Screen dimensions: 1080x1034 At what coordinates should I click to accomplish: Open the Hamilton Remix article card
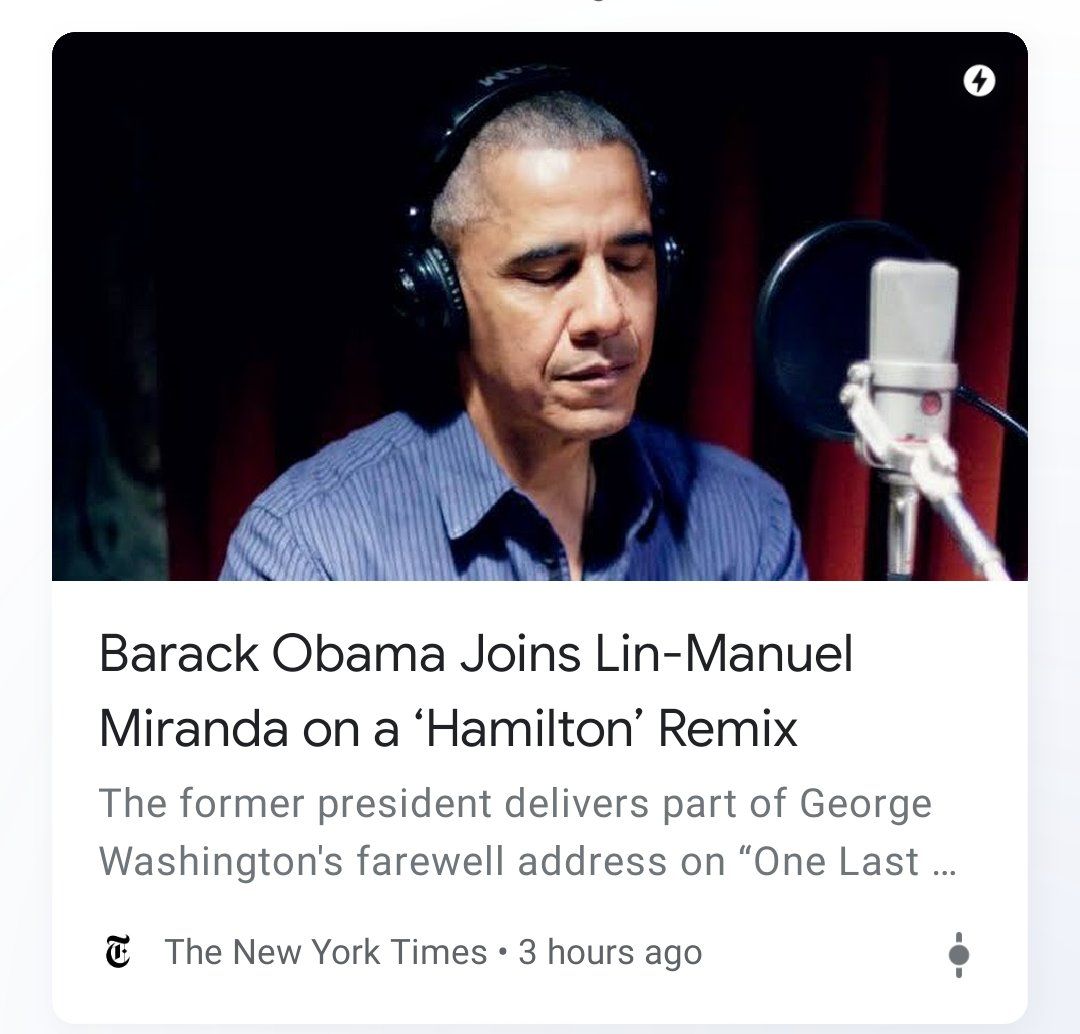pos(476,692)
